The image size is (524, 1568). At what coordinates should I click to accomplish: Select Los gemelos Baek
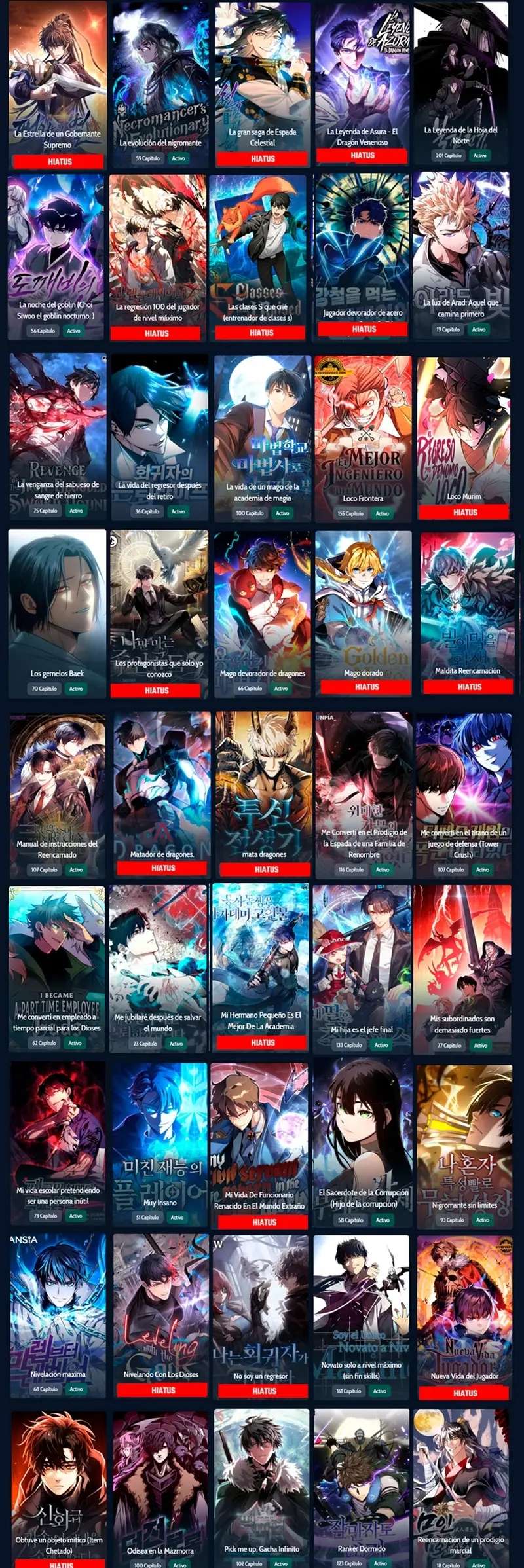[57, 613]
